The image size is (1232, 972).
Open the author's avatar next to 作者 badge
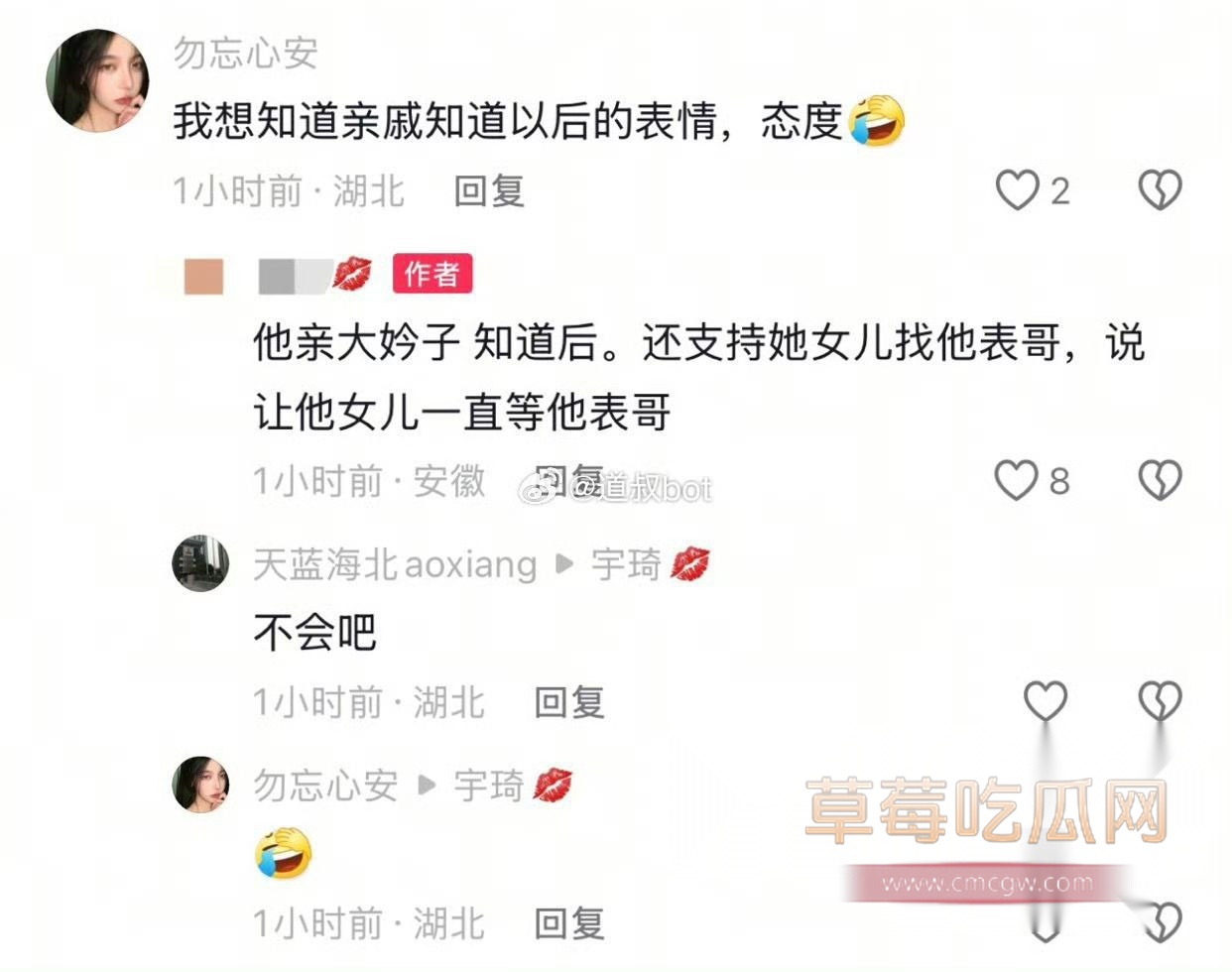(204, 276)
